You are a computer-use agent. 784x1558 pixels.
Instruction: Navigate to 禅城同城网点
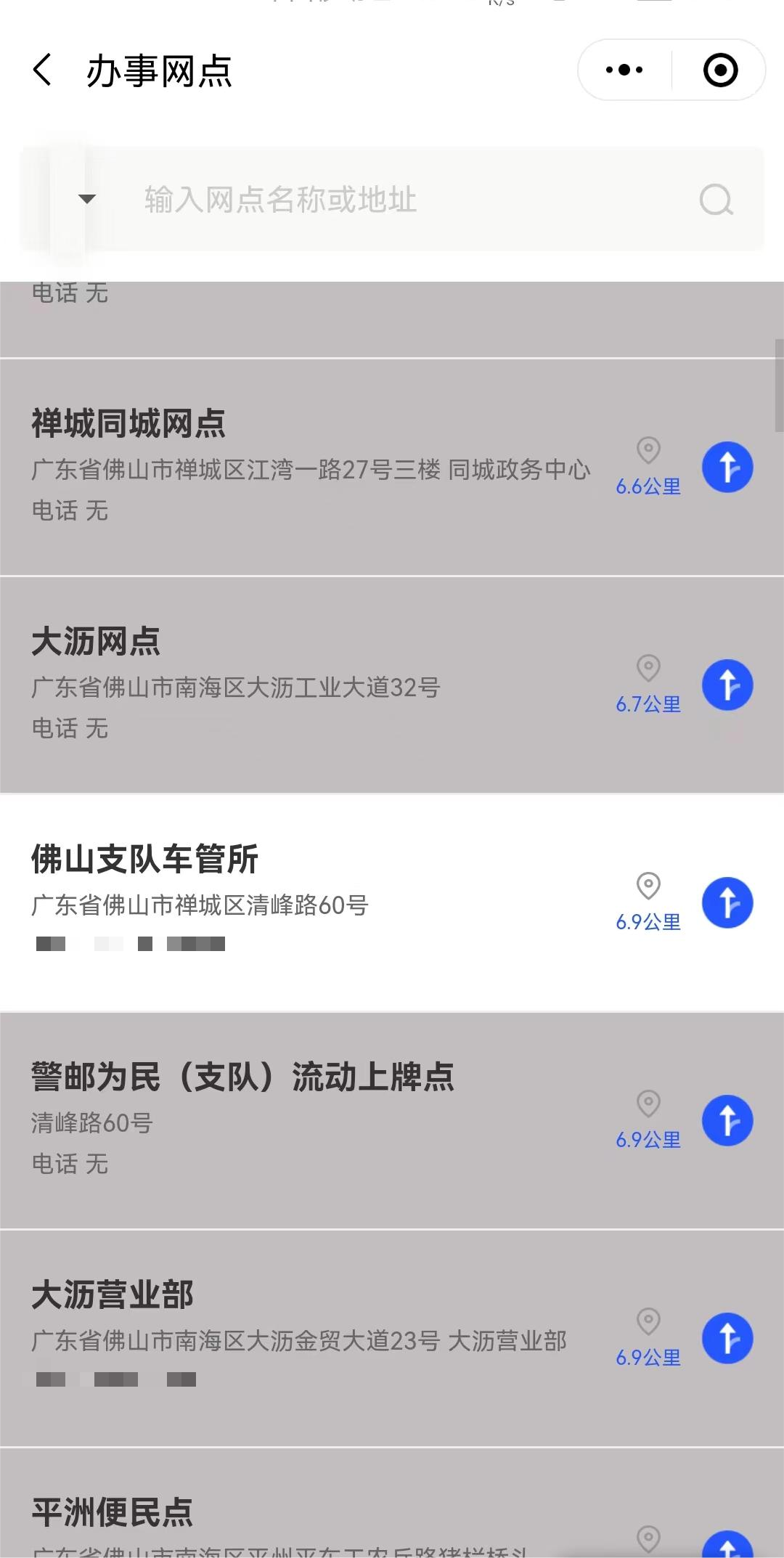727,467
